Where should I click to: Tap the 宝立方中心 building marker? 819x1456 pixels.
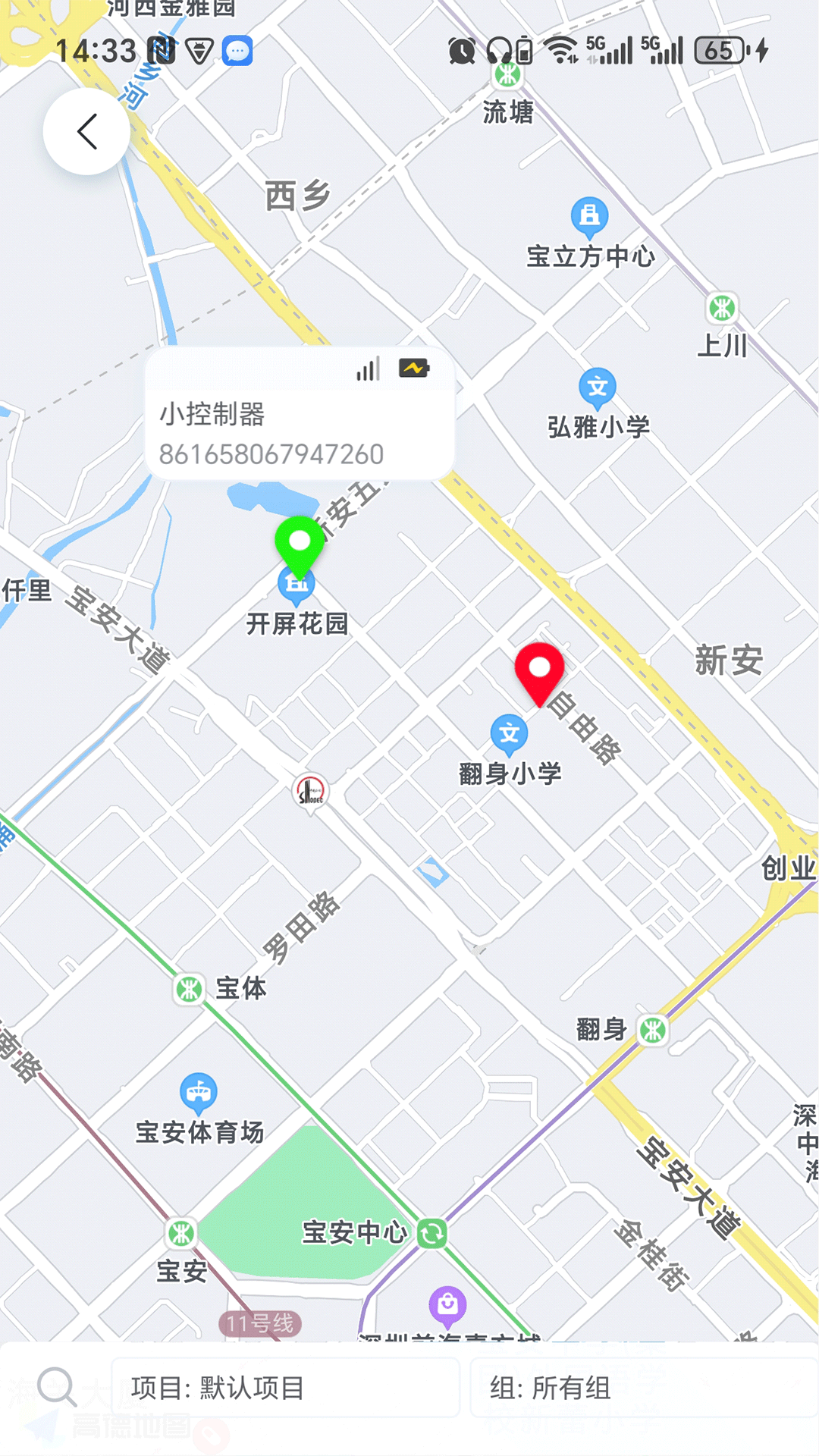click(588, 215)
